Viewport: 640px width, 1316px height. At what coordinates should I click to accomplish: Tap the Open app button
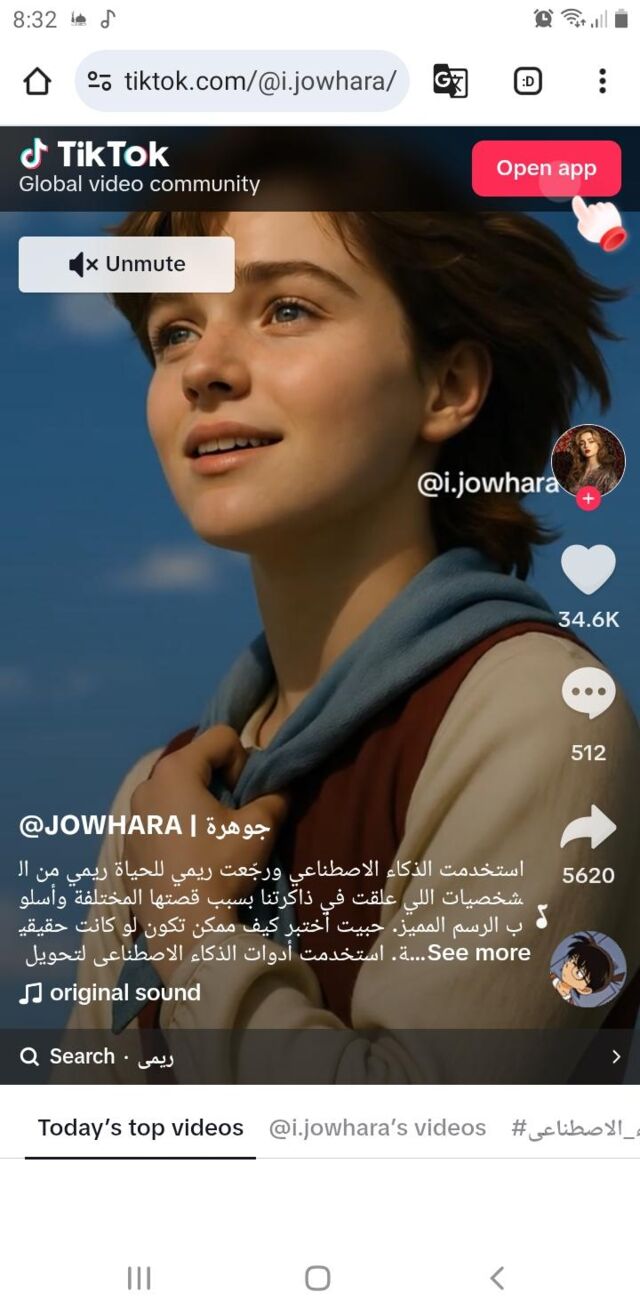[x=546, y=168]
